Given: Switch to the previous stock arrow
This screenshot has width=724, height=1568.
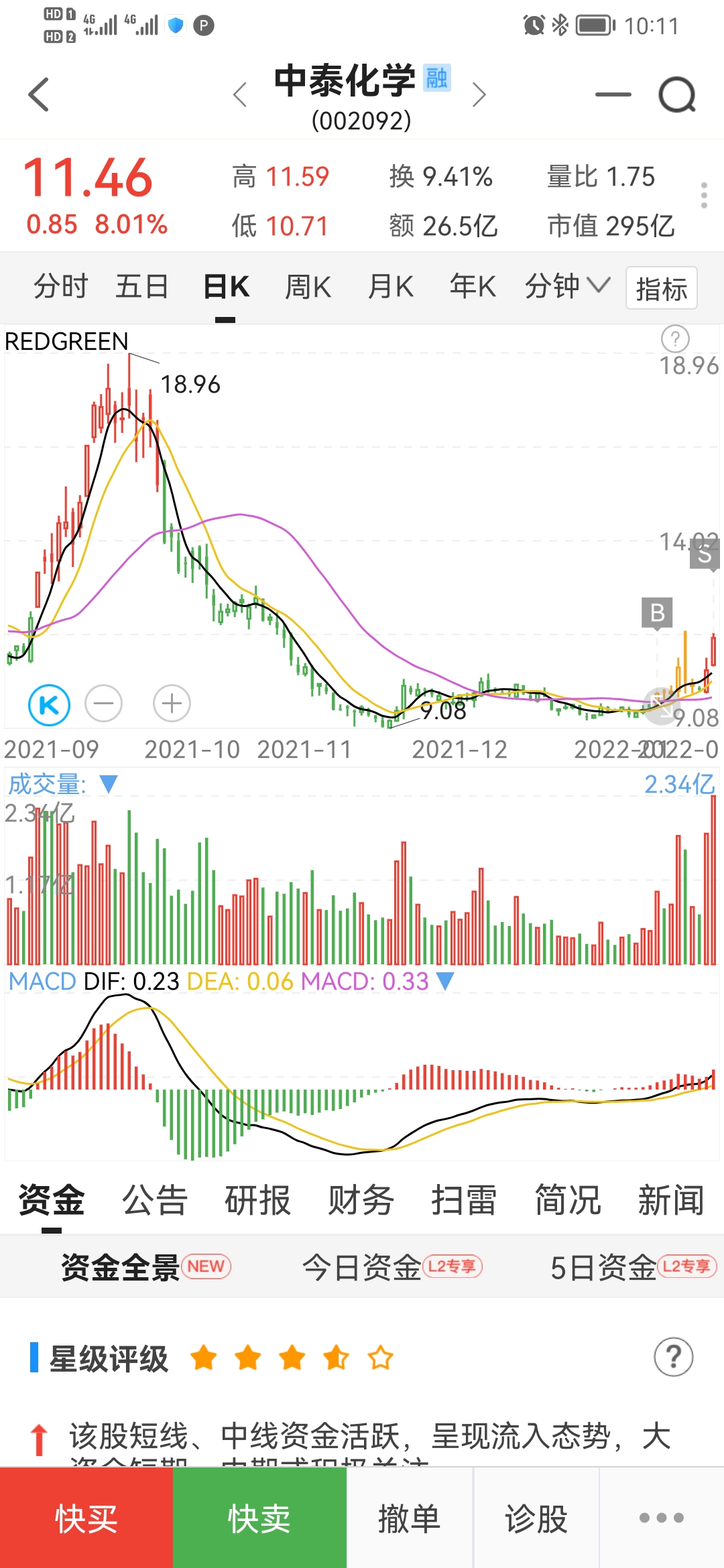Looking at the screenshot, I should pyautogui.click(x=240, y=94).
